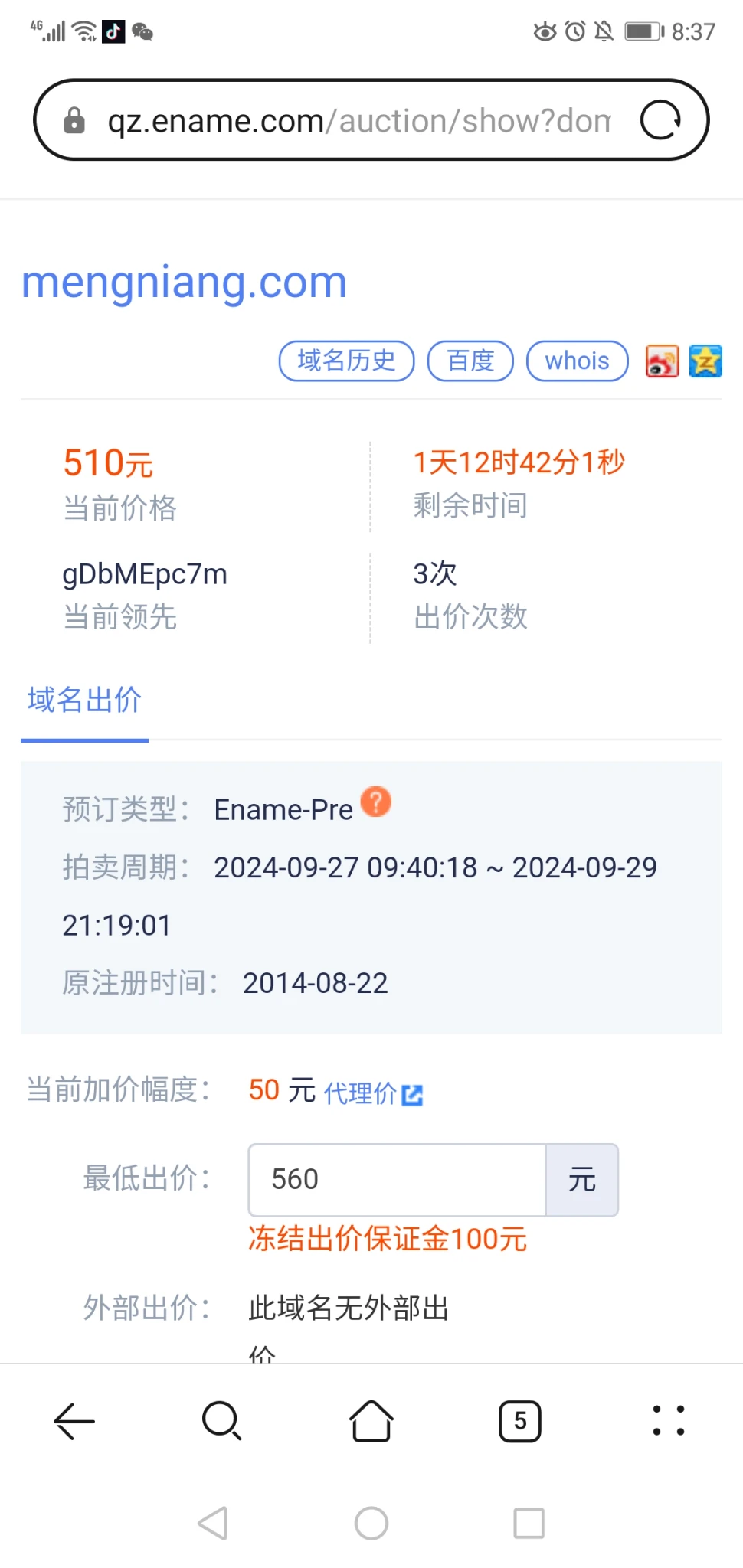Viewport: 743px width, 1568px height.
Task: Open the 域名历史 domain history chip
Action: 346,361
